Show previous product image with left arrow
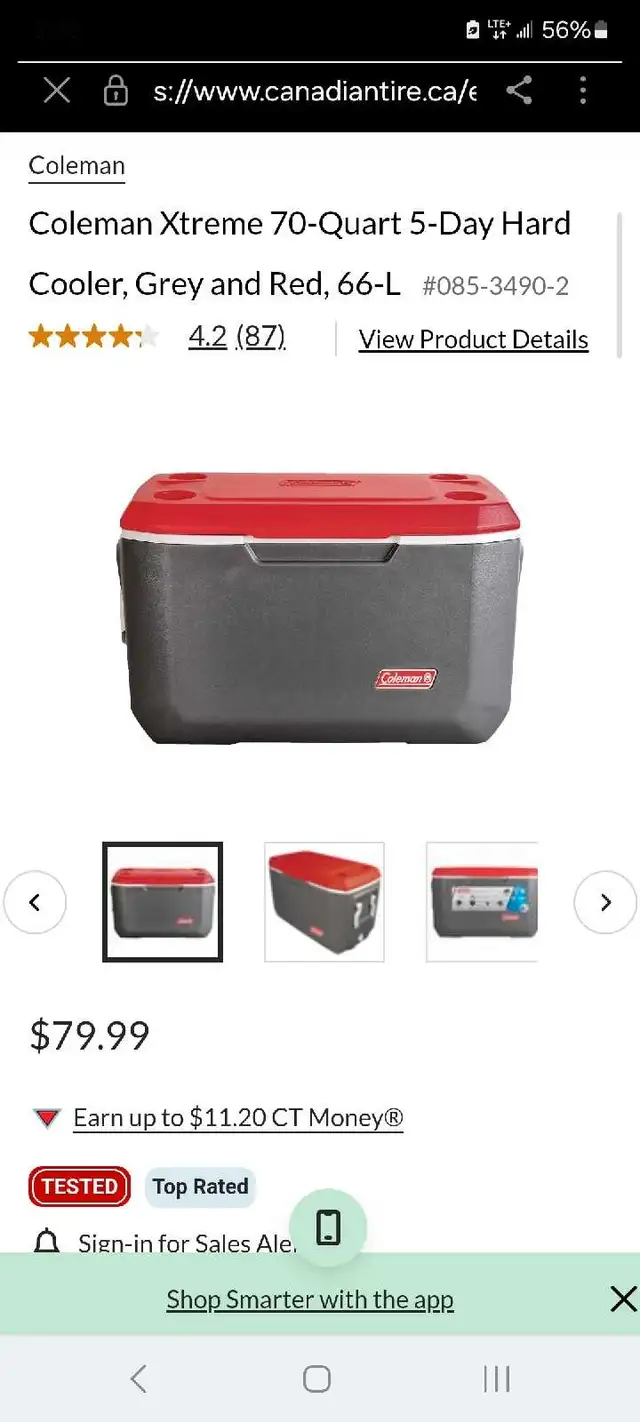 35,902
